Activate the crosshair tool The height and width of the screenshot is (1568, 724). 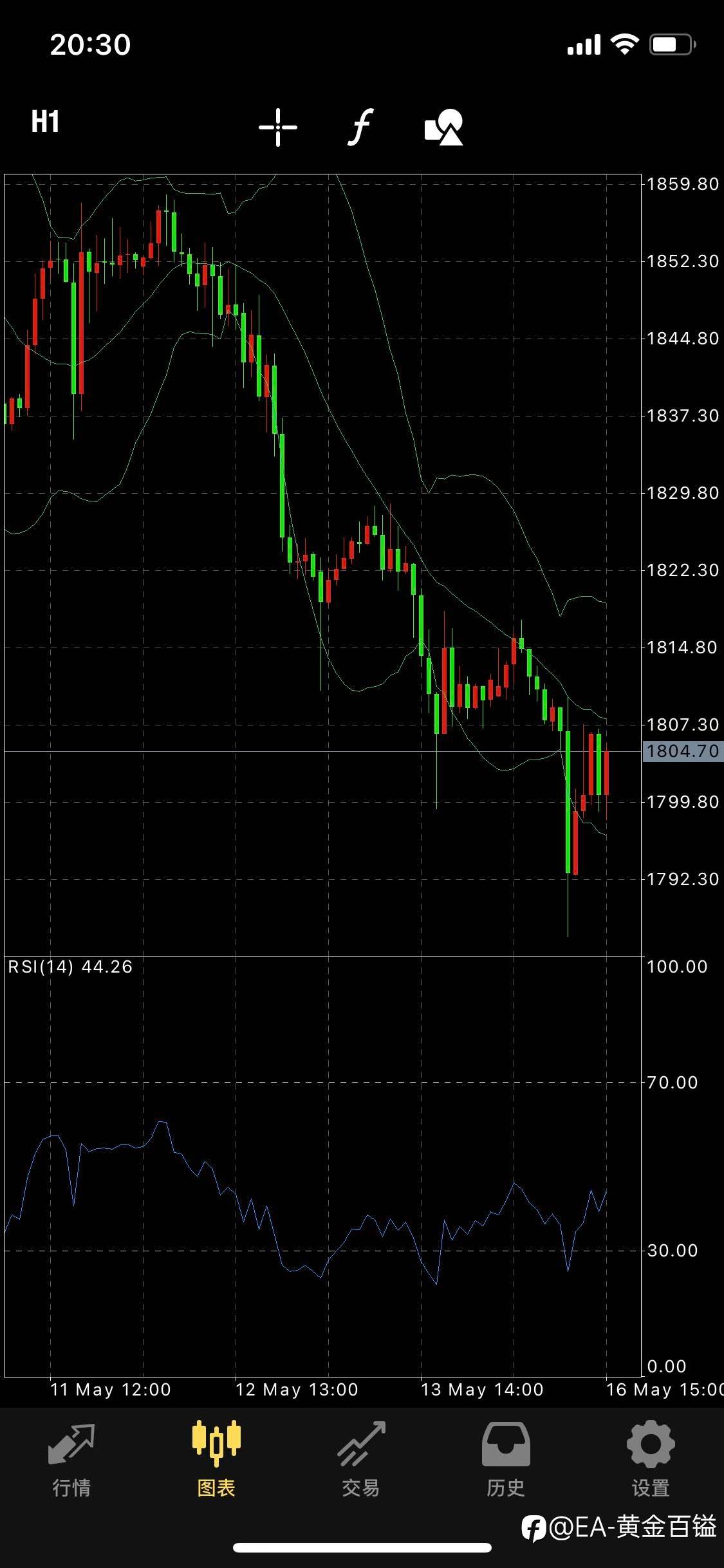click(278, 127)
